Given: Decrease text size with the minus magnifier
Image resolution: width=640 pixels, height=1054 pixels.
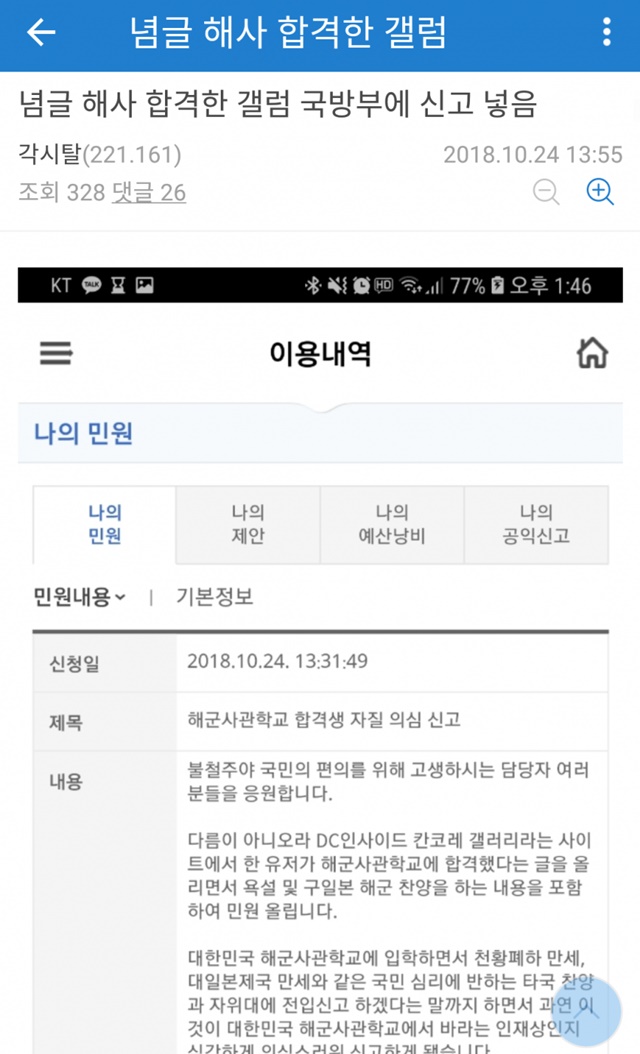Looking at the screenshot, I should pyautogui.click(x=546, y=192).
